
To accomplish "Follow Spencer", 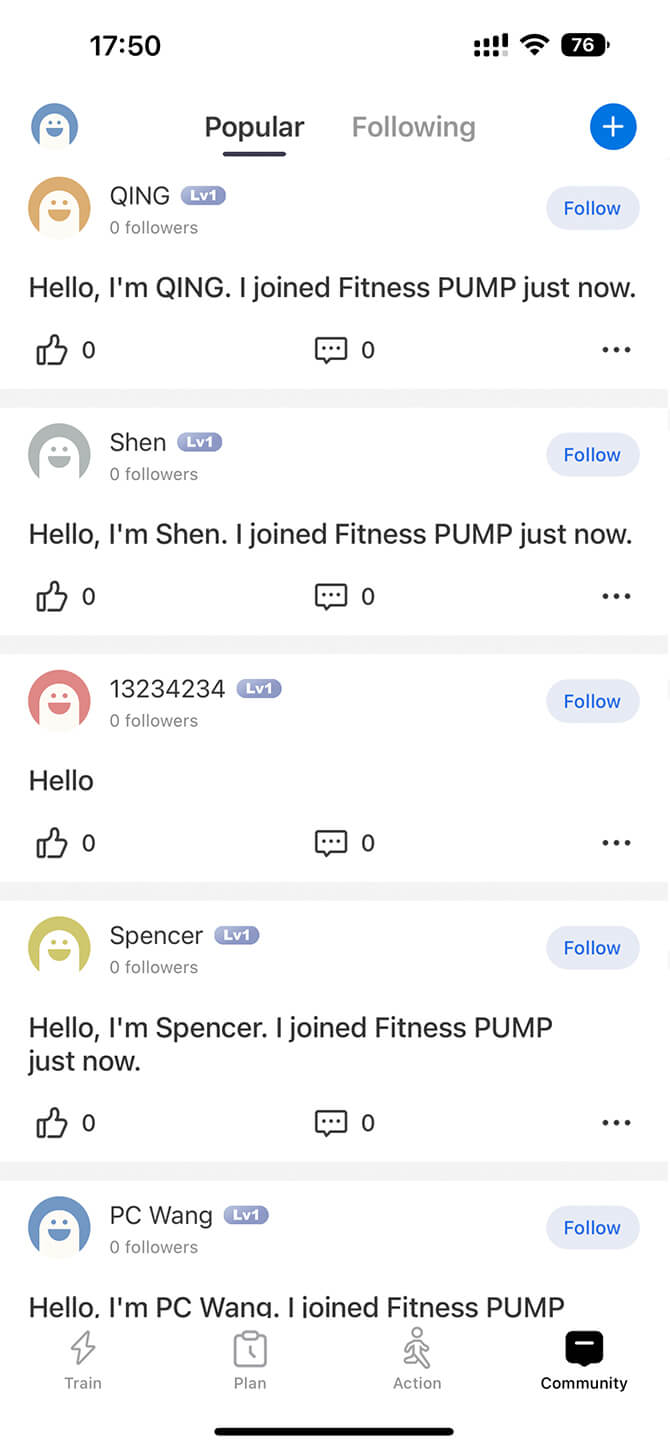I will click(592, 948).
